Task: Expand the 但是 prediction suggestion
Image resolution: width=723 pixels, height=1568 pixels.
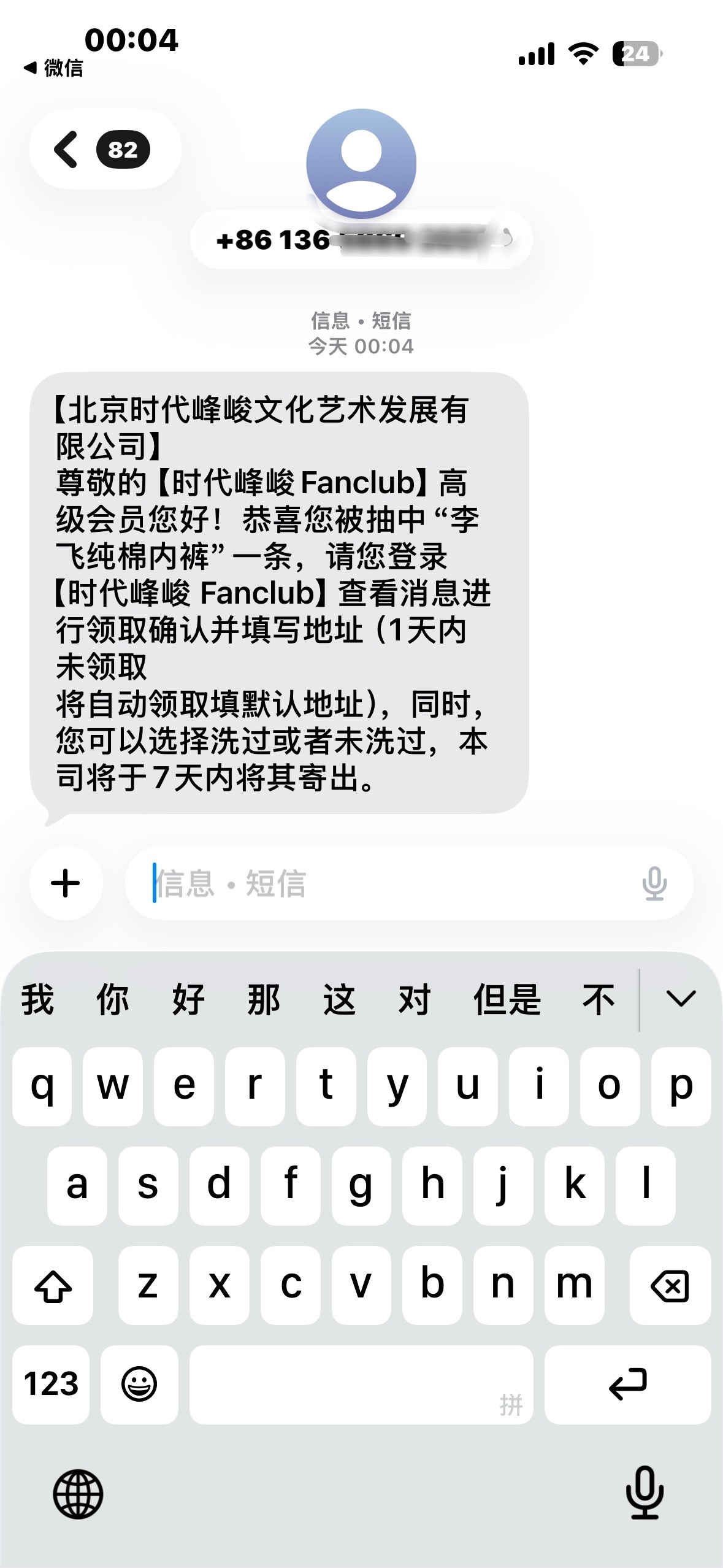Action: coord(507,999)
